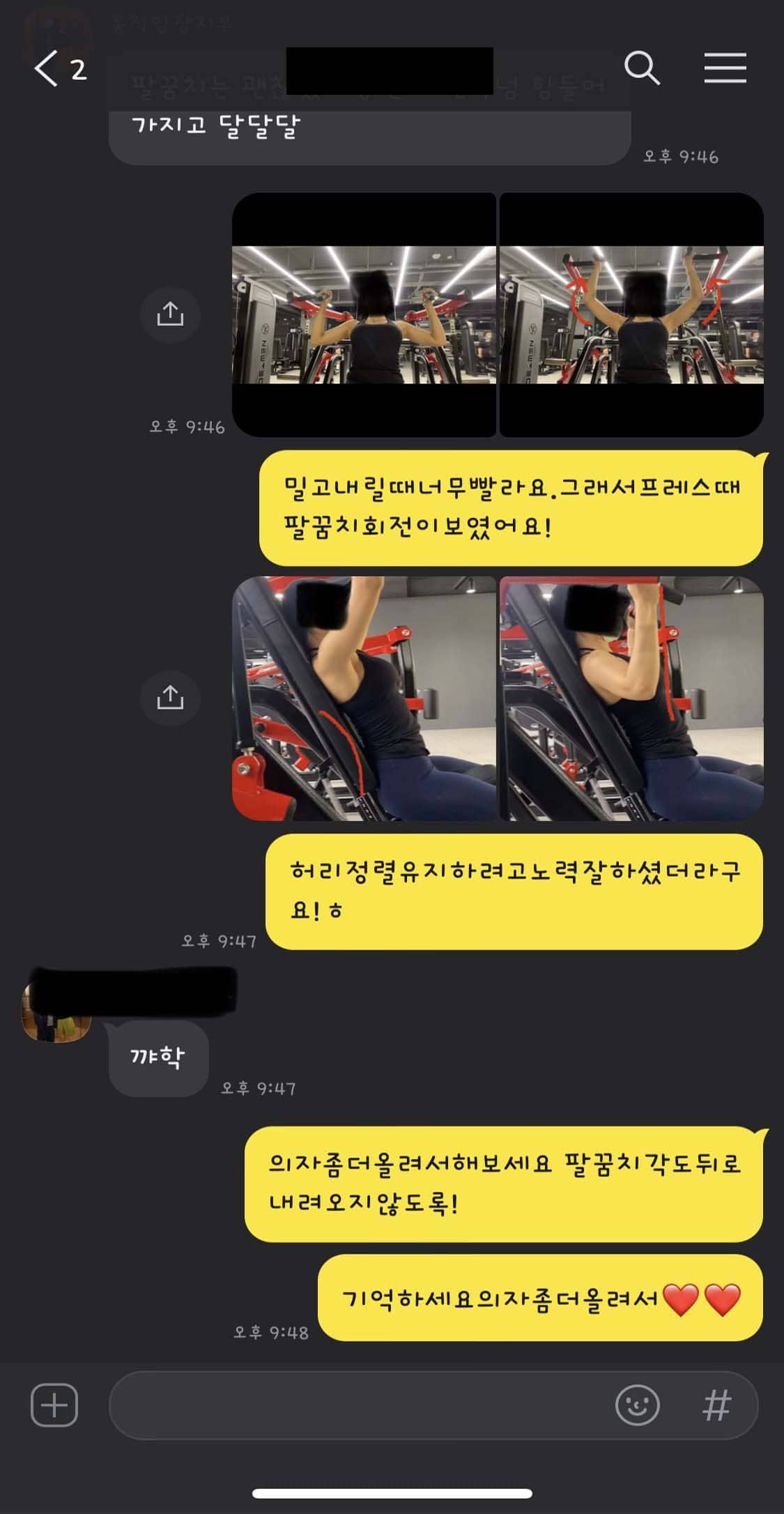This screenshot has width=784, height=1514.
Task: Open the back-view photo with red arrows
Action: coord(631,314)
